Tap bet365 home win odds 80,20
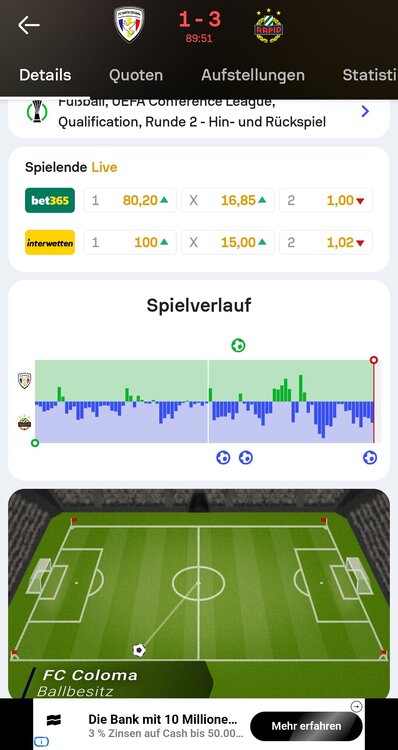This screenshot has width=398, height=750. tap(130, 200)
